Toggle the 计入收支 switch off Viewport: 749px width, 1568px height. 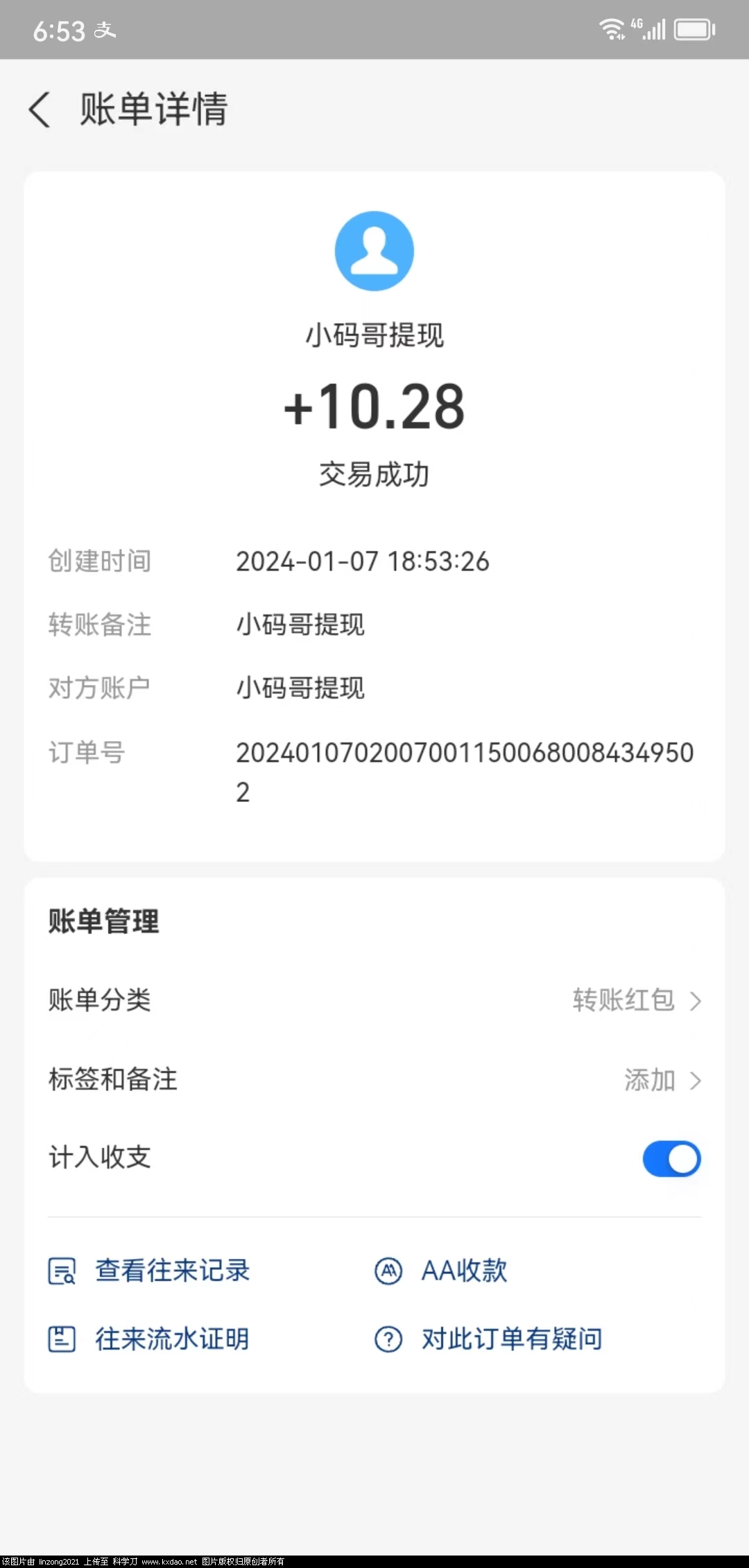(671, 1159)
